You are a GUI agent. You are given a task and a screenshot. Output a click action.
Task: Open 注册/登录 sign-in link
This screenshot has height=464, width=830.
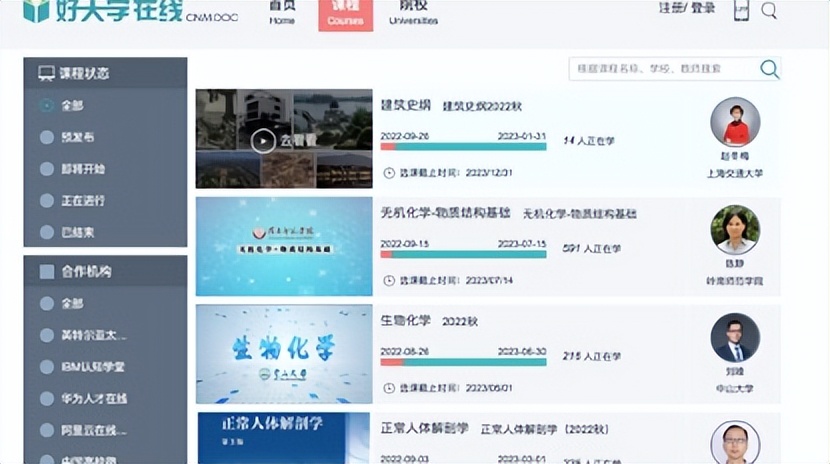pos(687,9)
